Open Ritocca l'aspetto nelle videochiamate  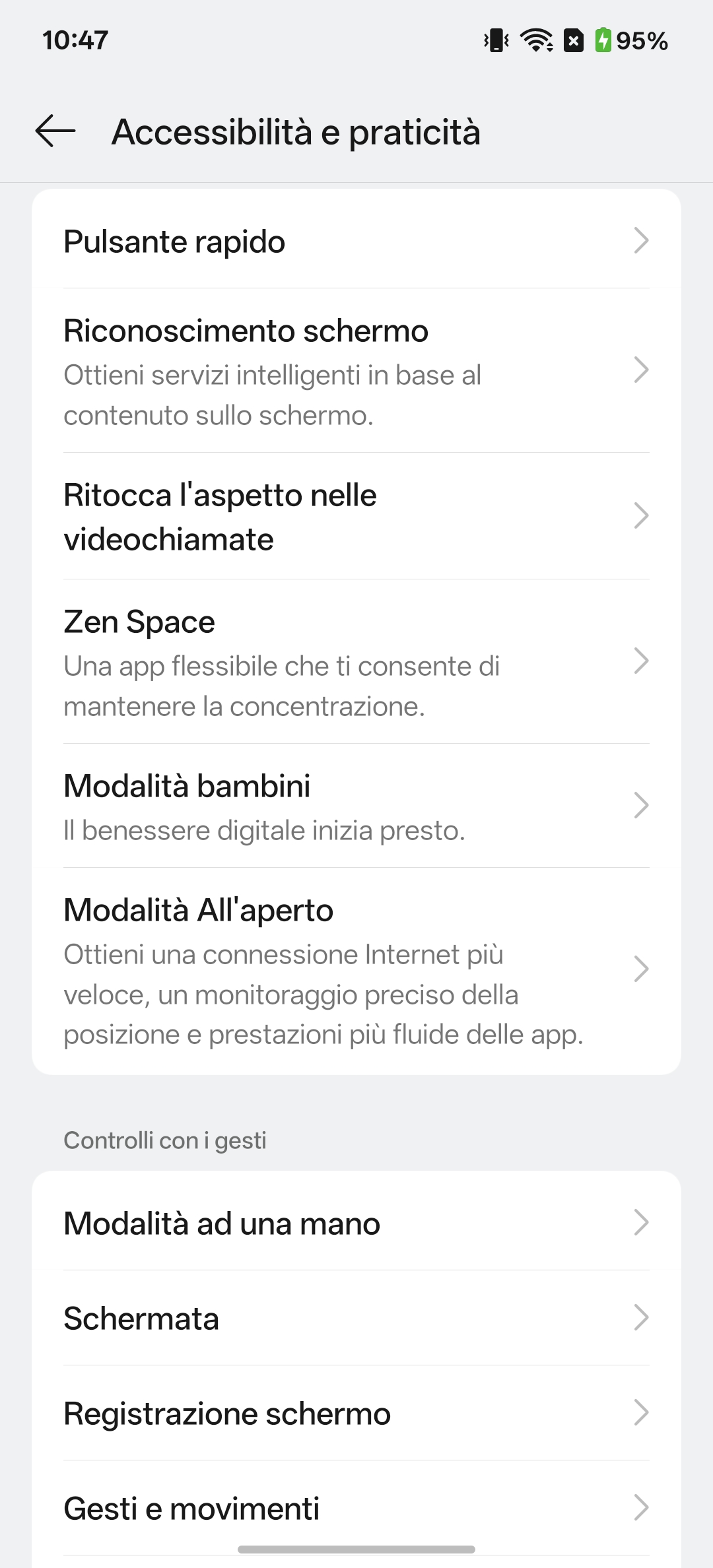click(x=356, y=516)
